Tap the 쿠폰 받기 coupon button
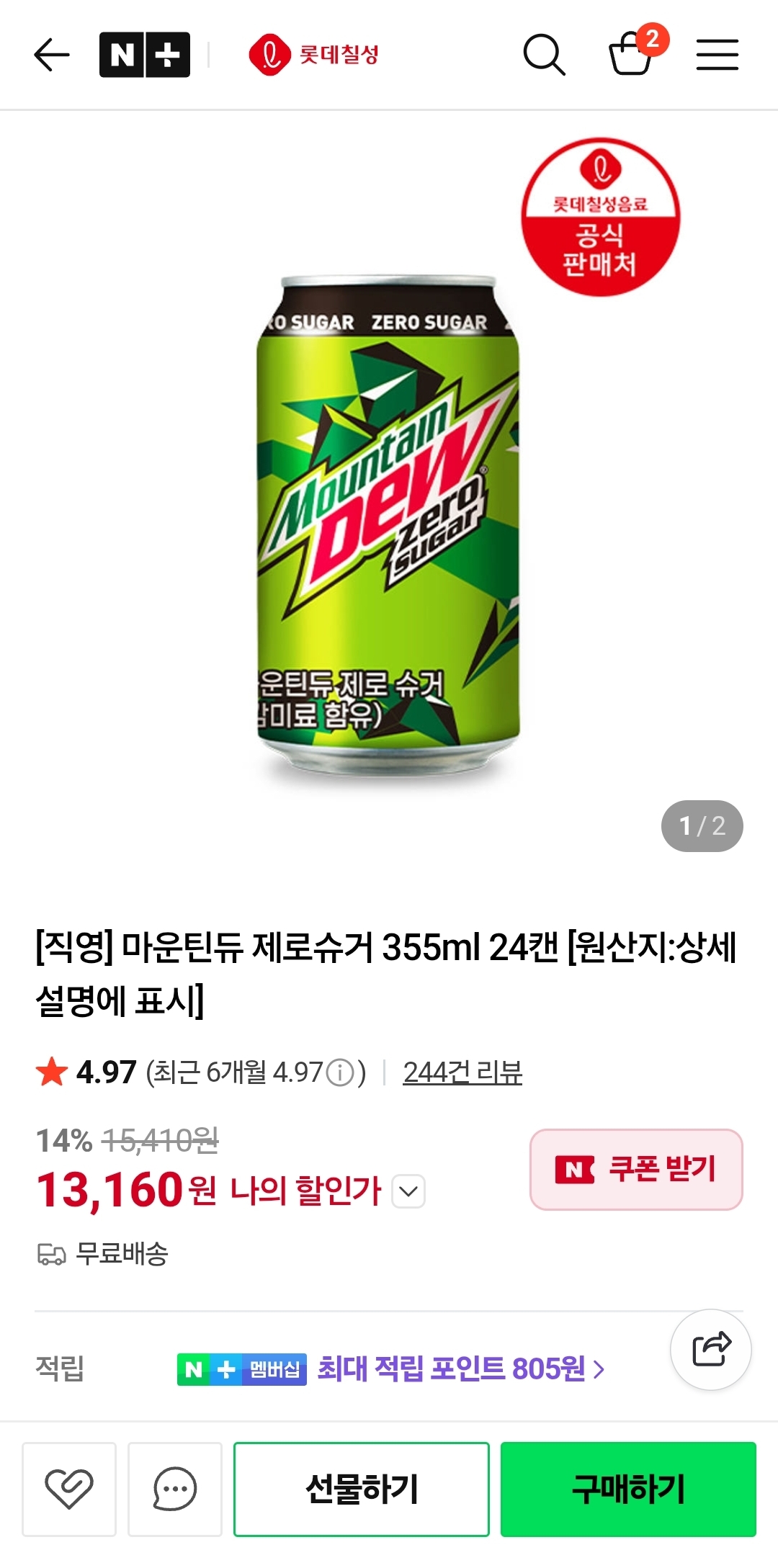 pos(636,1169)
